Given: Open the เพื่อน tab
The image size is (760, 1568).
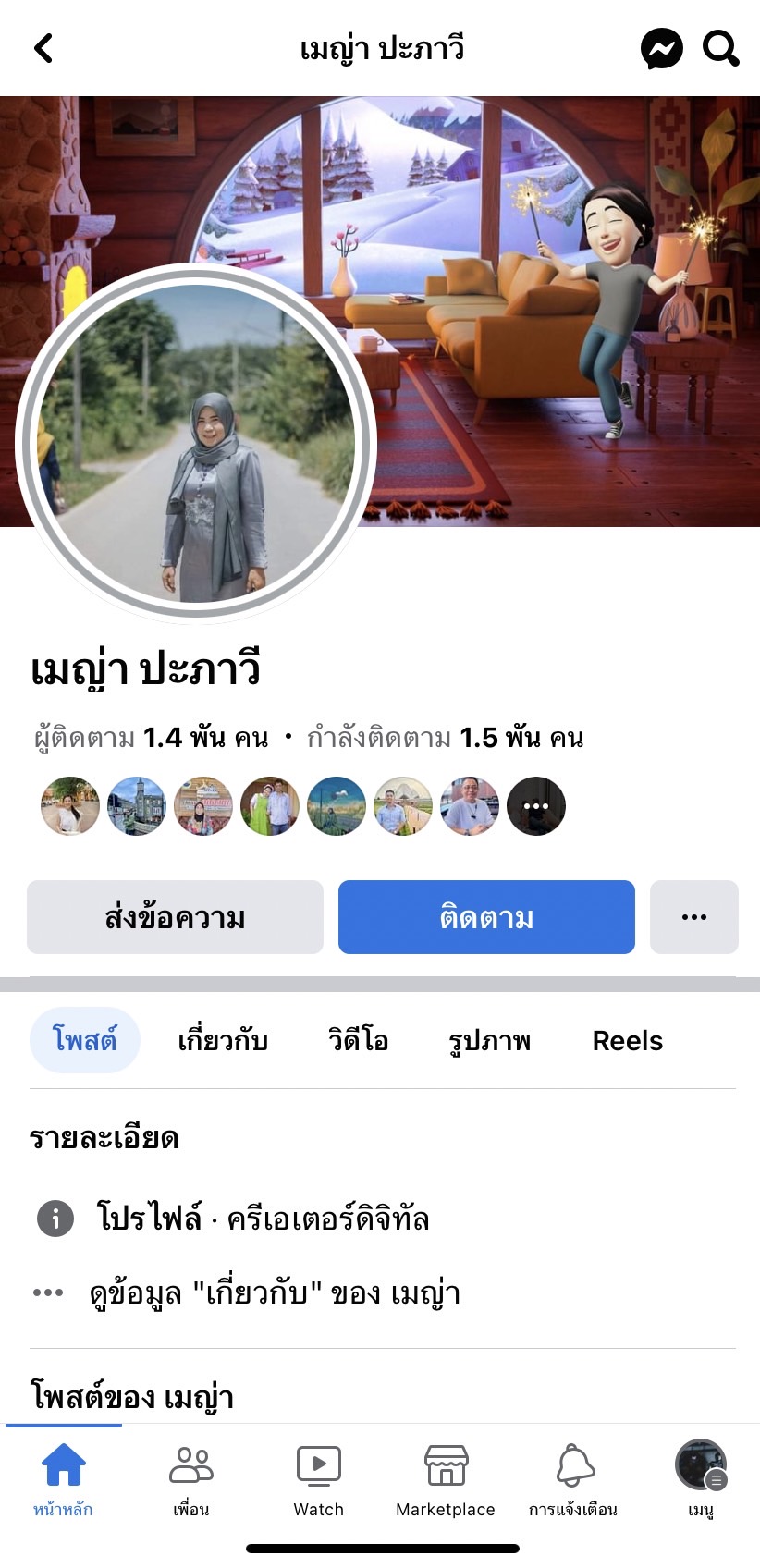Looking at the screenshot, I should click(190, 1479).
